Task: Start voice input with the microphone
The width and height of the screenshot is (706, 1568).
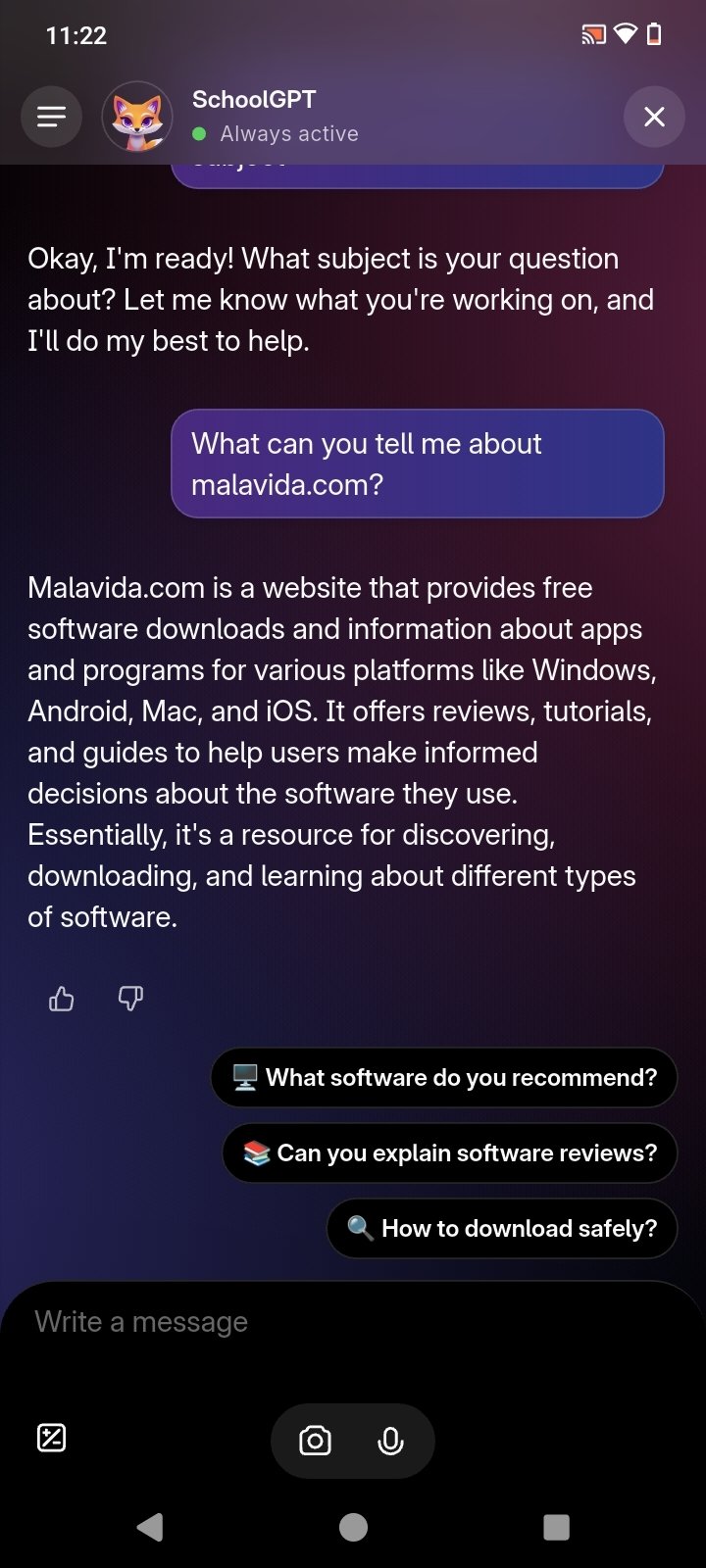Action: 390,1441
